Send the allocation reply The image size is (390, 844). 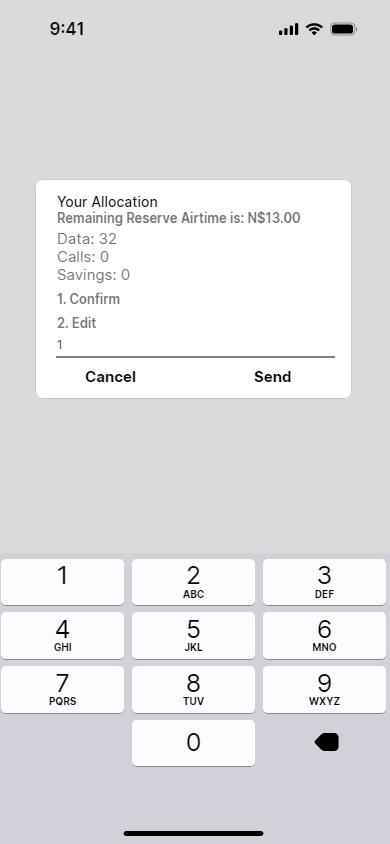tap(272, 377)
